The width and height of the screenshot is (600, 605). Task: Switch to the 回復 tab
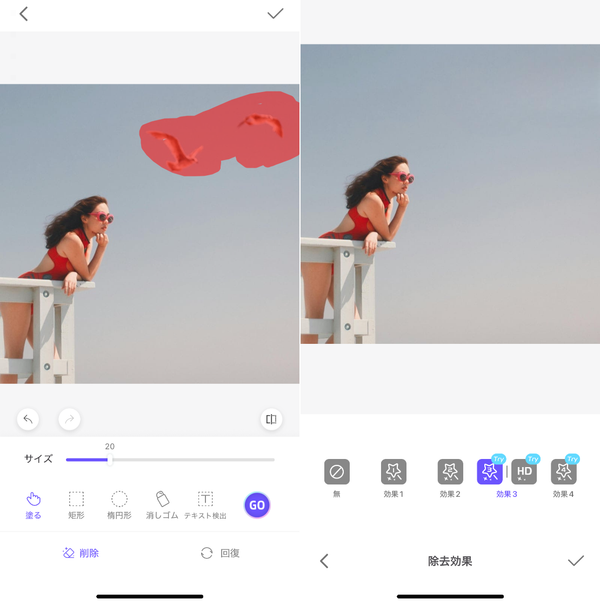pos(220,553)
